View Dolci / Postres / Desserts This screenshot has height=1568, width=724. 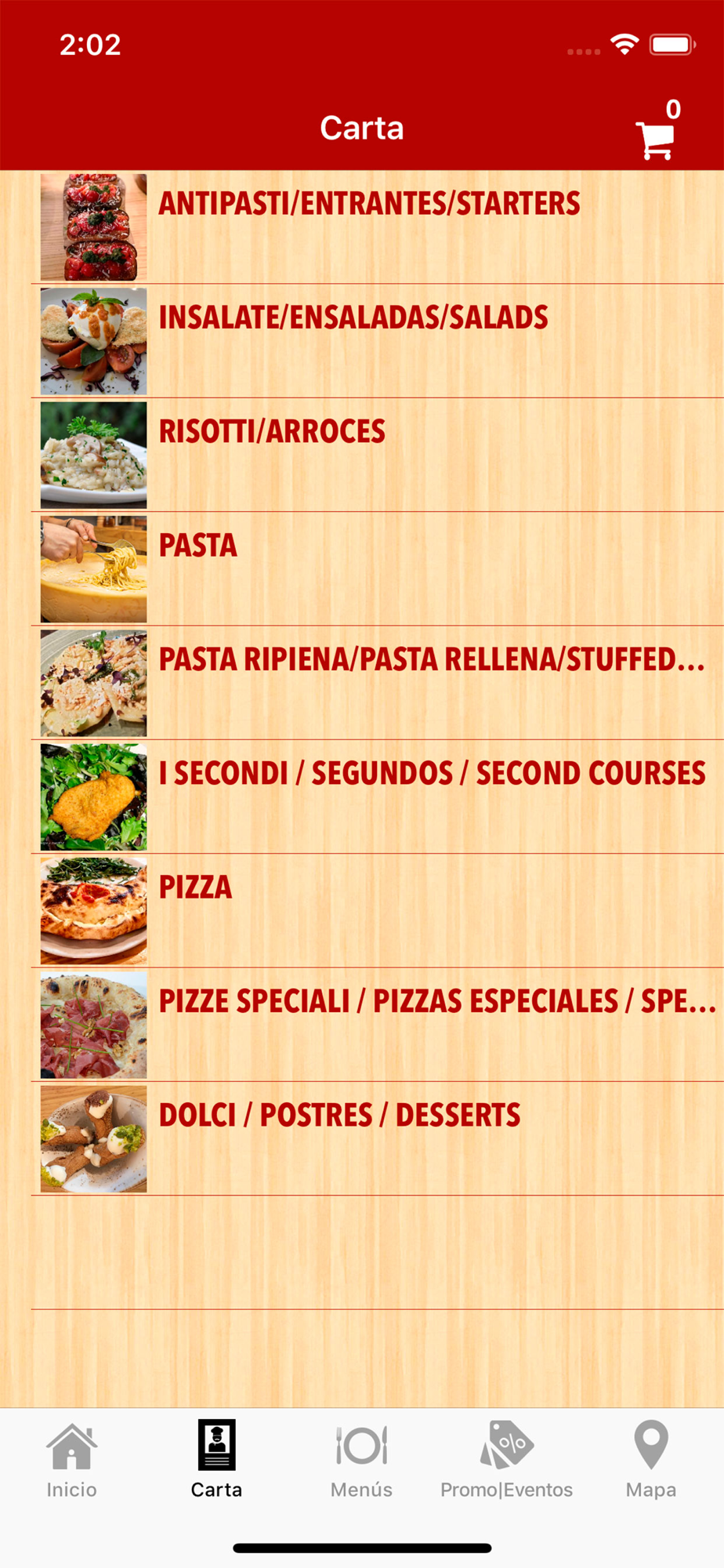[377, 1138]
